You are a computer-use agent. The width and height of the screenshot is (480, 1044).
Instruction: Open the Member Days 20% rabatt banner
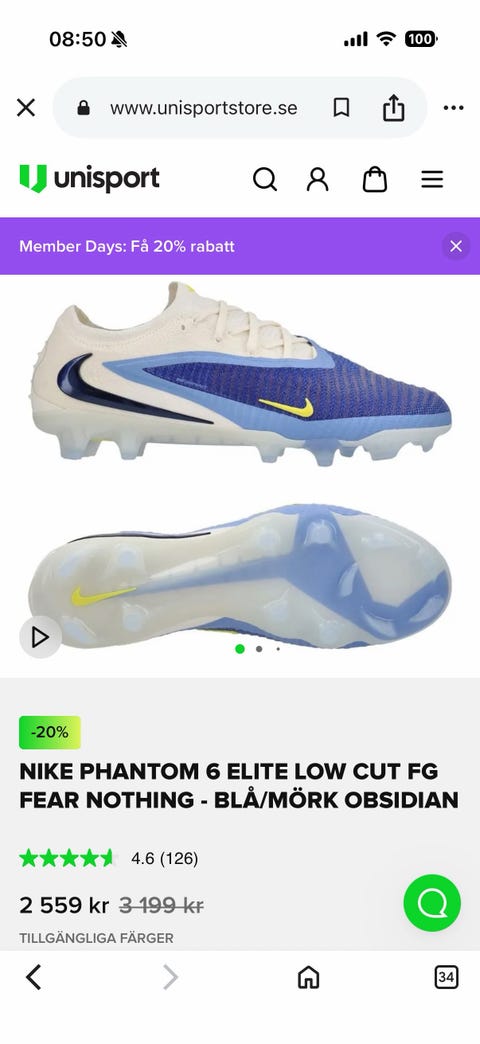pos(127,246)
